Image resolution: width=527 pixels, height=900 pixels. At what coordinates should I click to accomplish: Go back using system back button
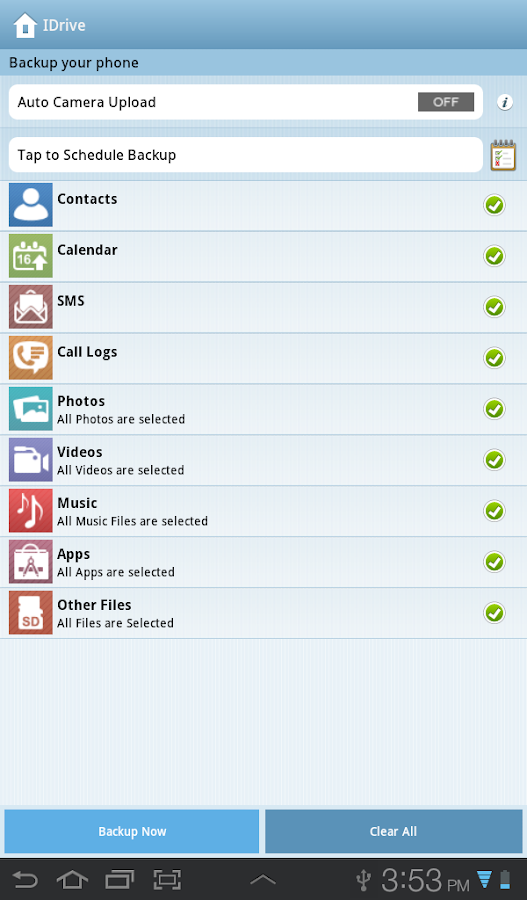[25, 879]
